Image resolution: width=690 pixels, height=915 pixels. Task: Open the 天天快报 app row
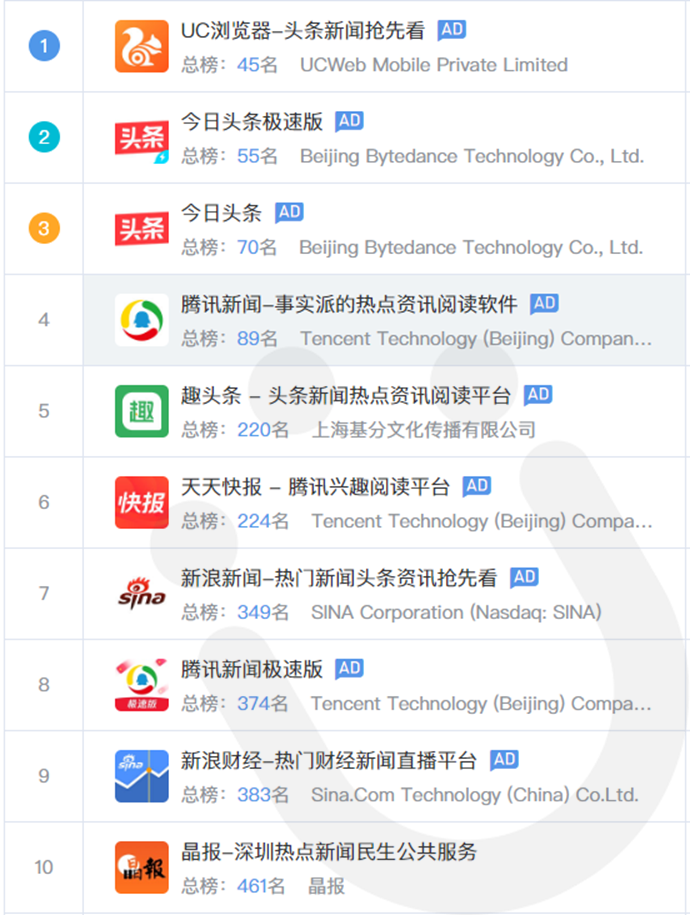click(x=315, y=487)
